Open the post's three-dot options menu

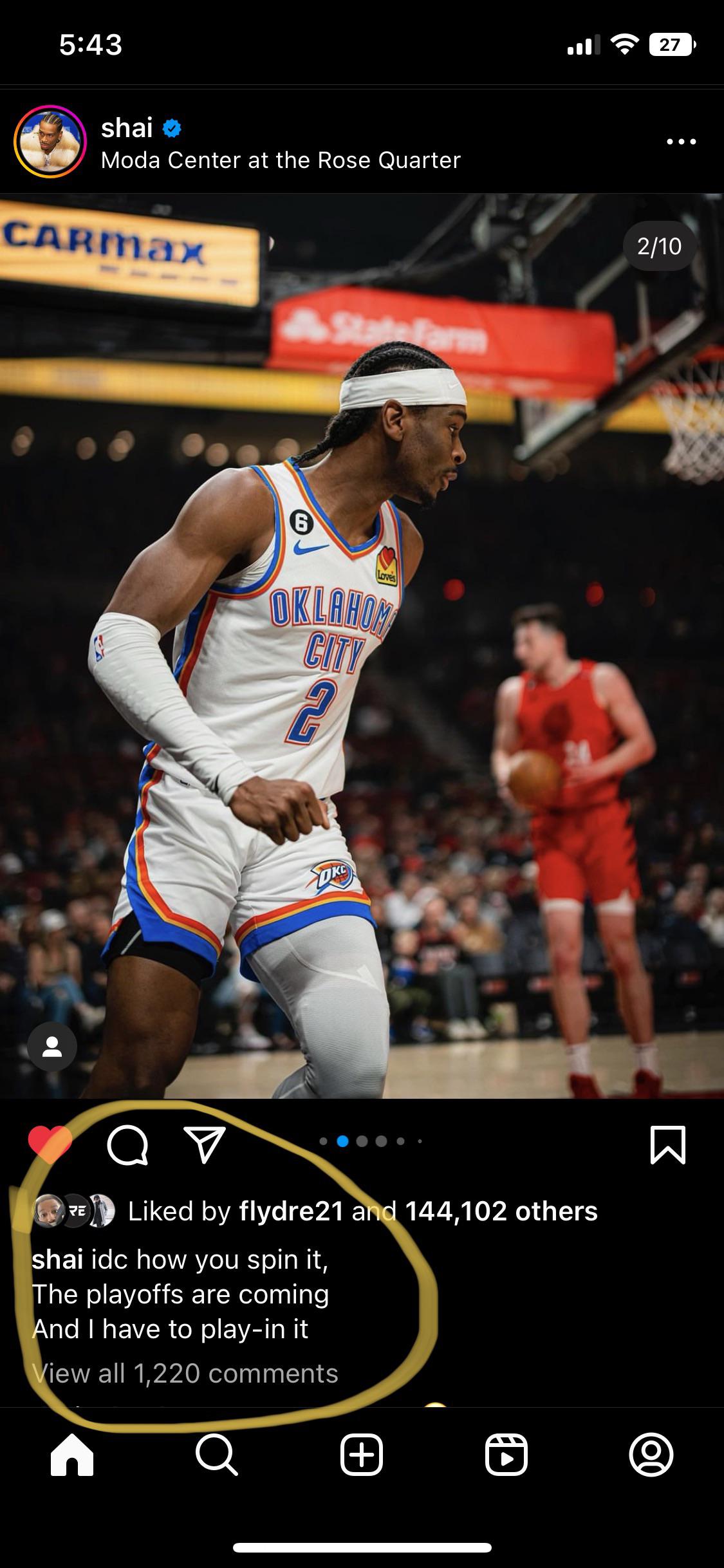[x=681, y=142]
